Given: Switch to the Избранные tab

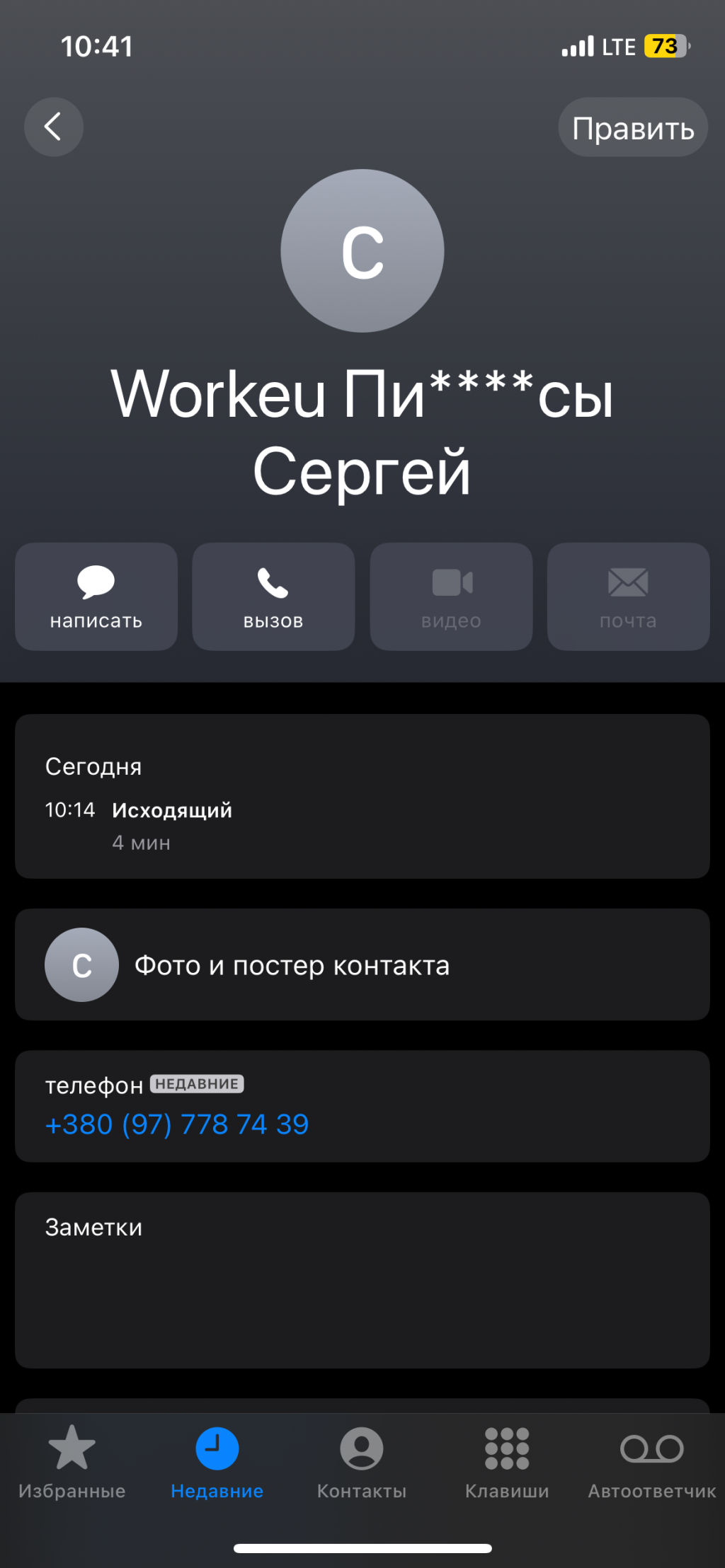Looking at the screenshot, I should (x=72, y=1462).
